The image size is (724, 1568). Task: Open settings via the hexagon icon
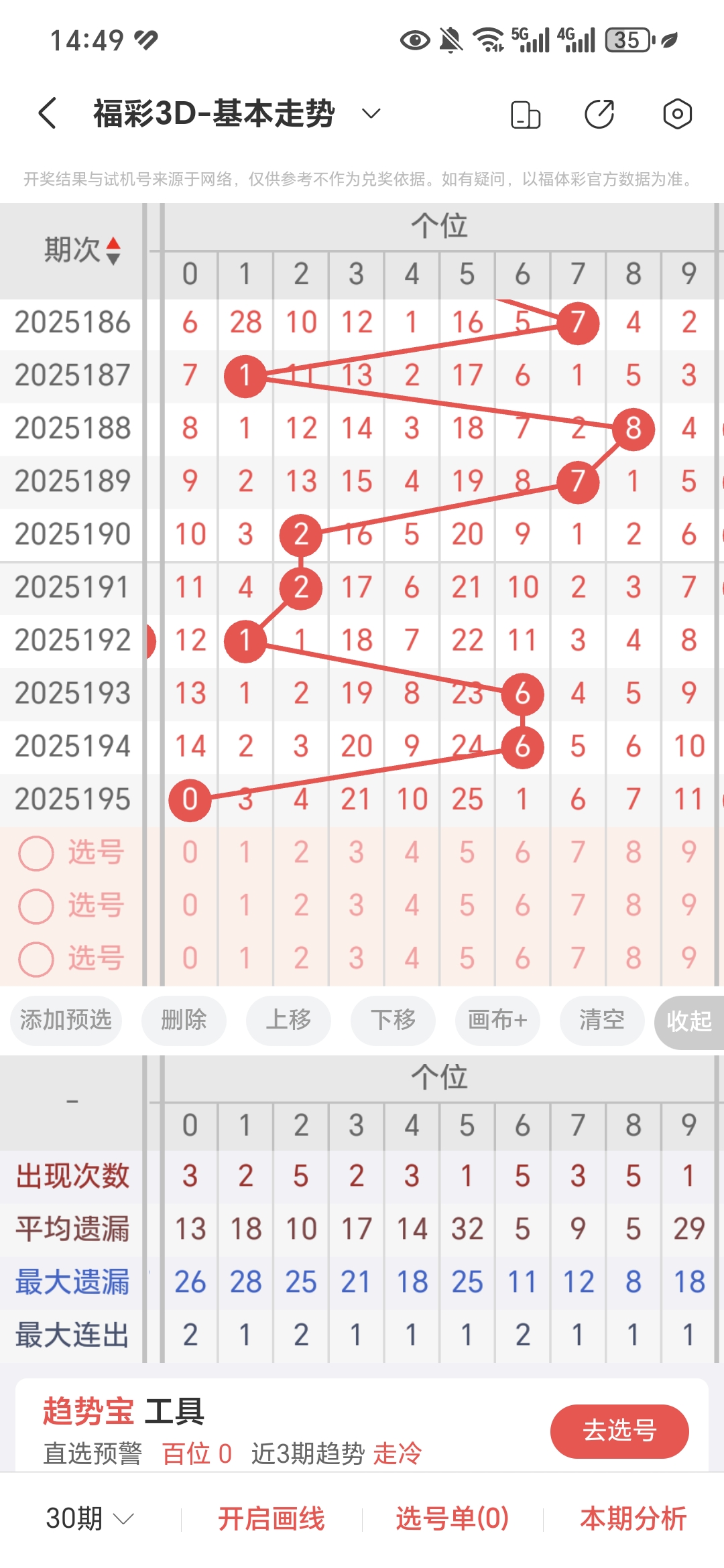point(676,114)
